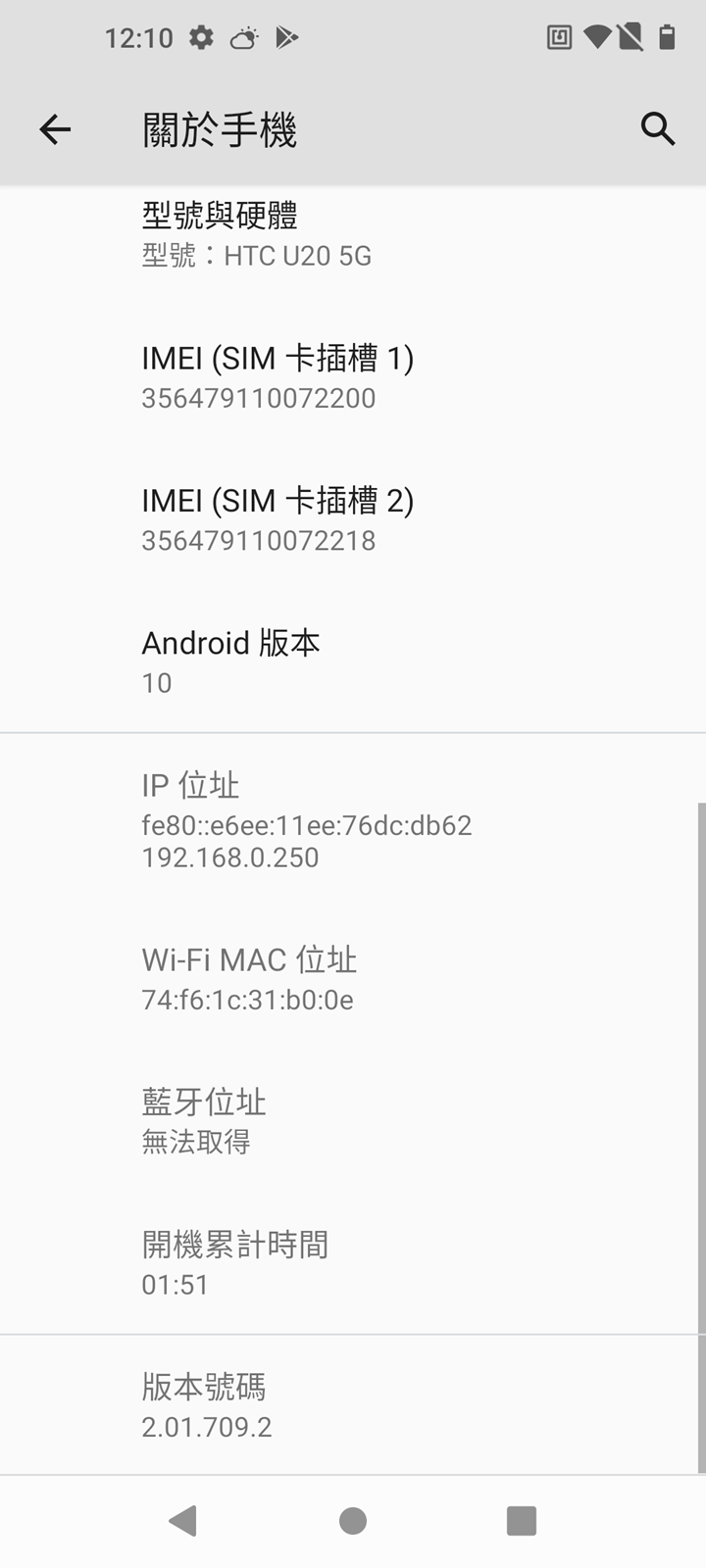This screenshot has width=706, height=1568.
Task: Open recent apps from navigation bar
Action: [521, 1521]
